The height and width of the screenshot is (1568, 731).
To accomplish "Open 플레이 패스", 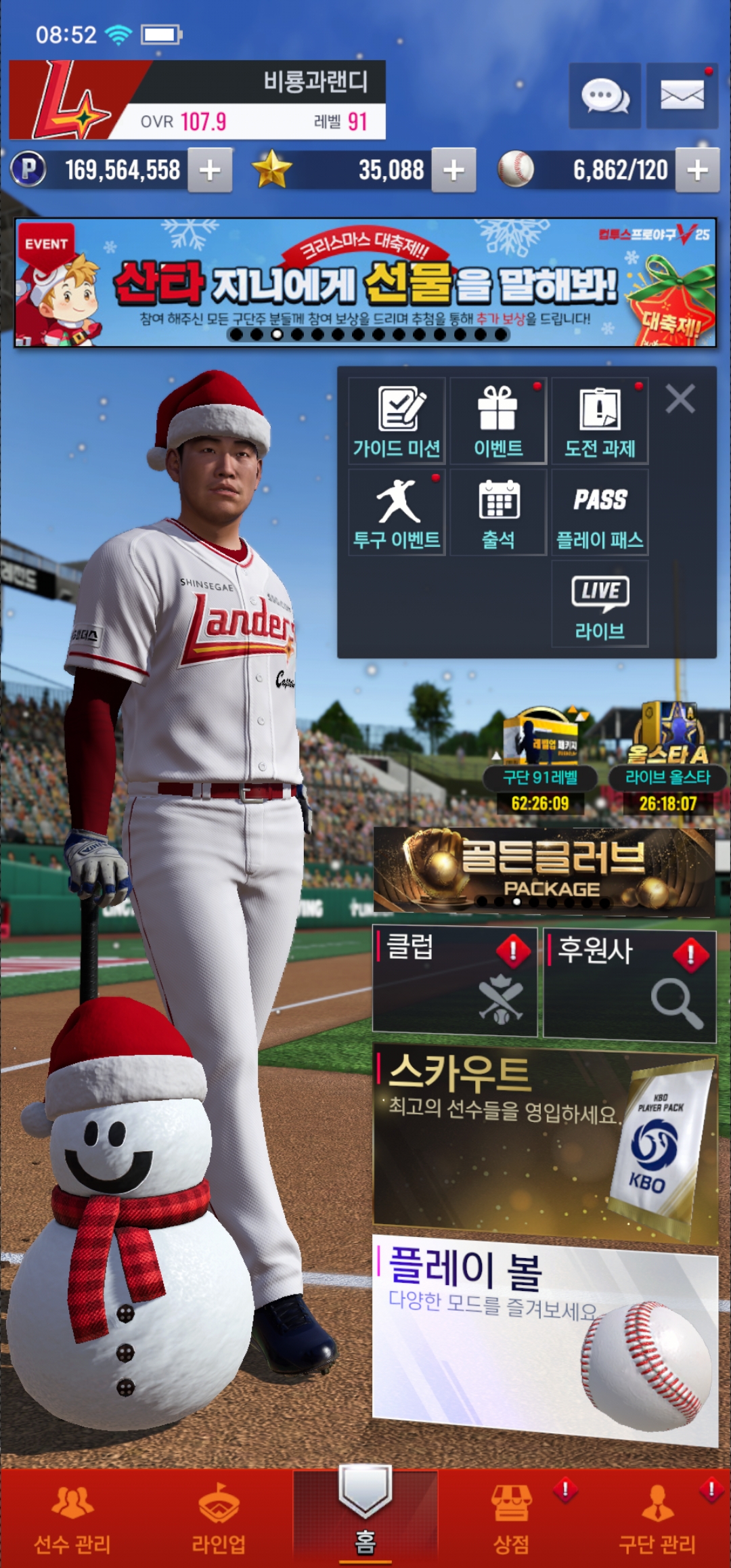I will coord(600,513).
